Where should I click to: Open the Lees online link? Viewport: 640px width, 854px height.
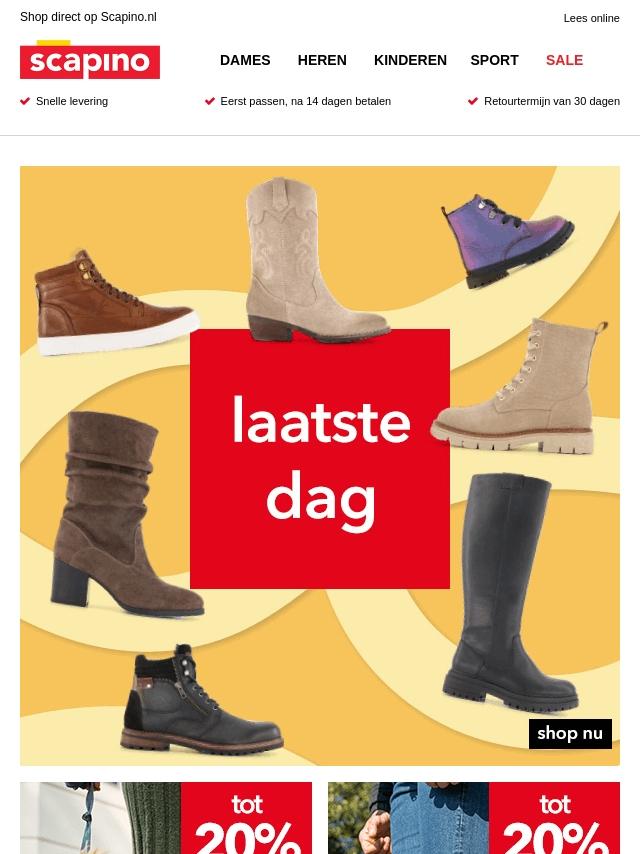point(591,18)
